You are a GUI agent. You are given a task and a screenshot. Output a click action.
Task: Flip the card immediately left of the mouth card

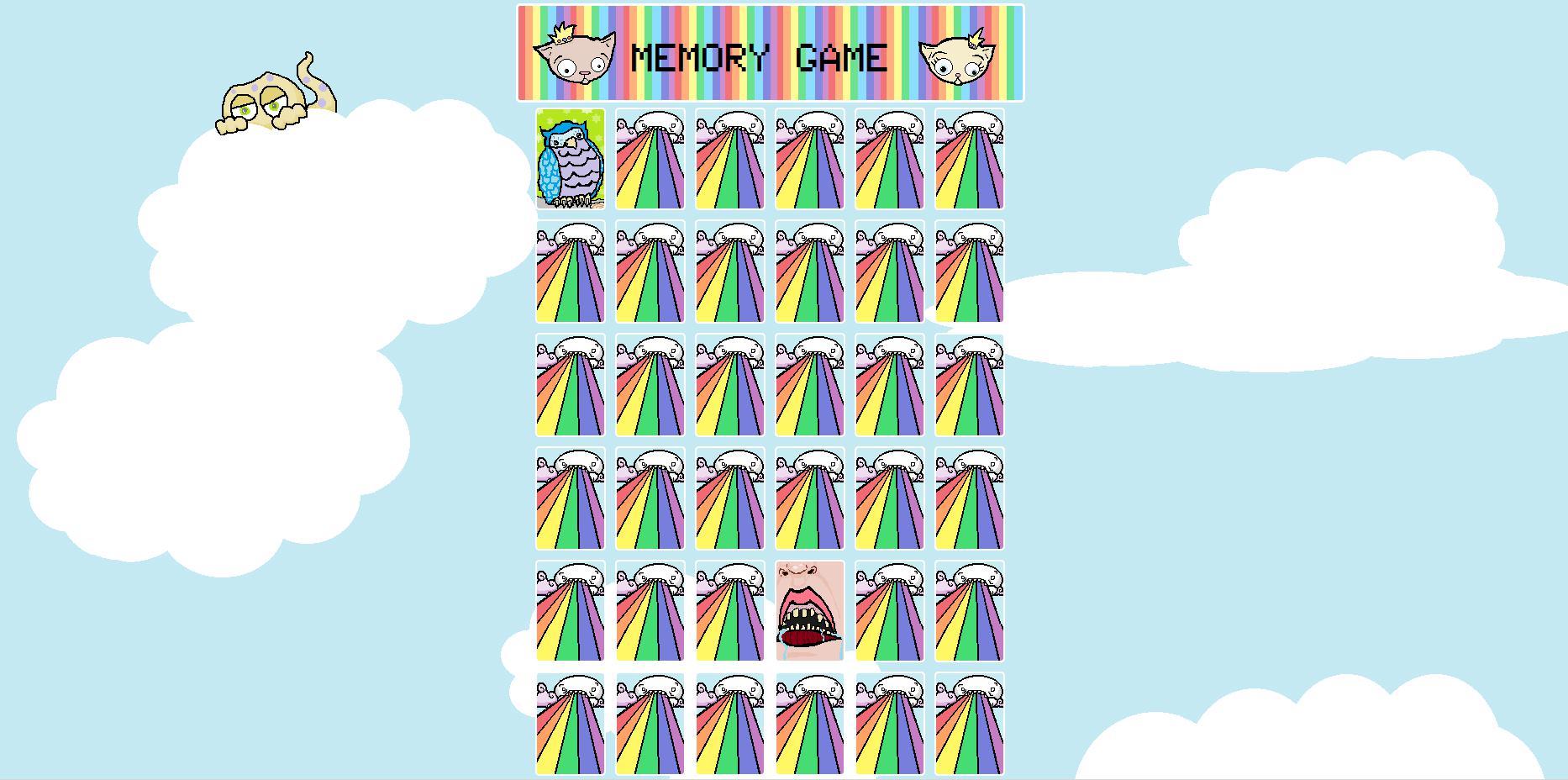(729, 611)
